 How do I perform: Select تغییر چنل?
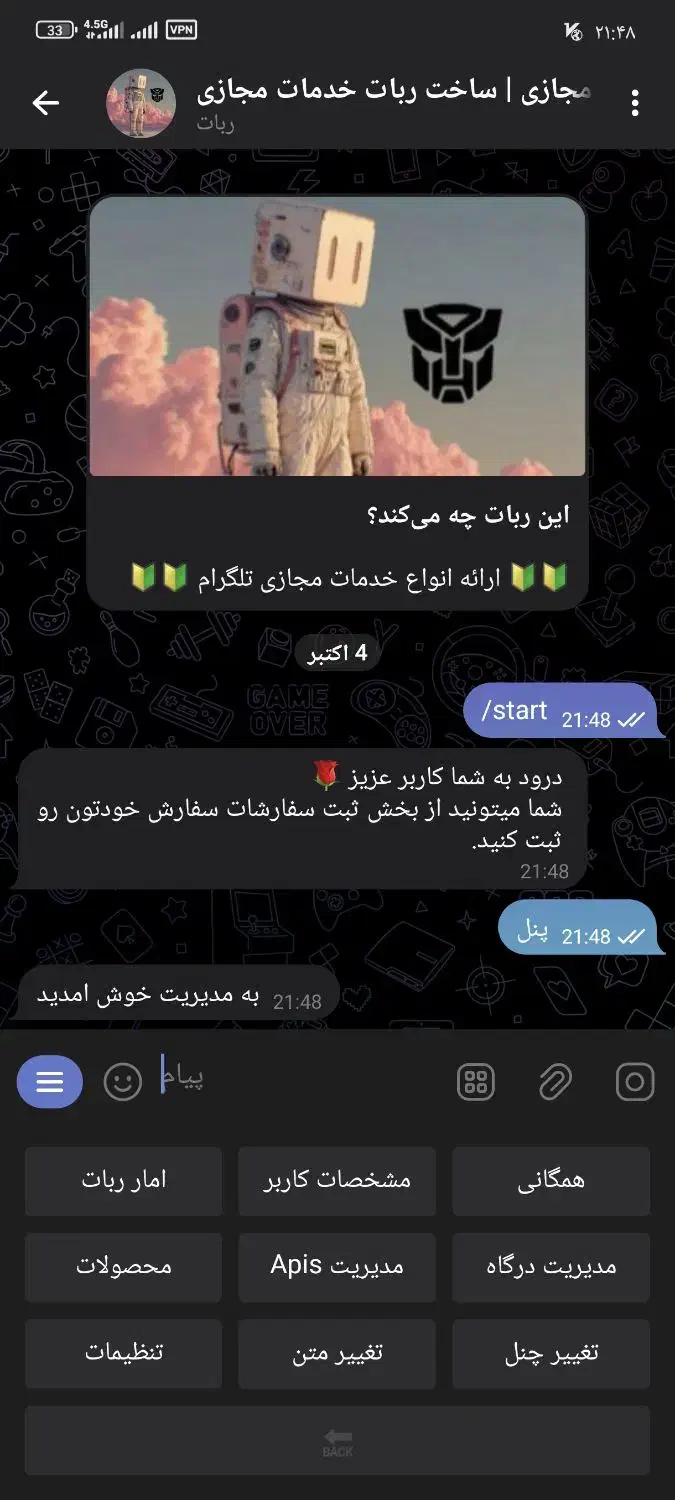pyautogui.click(x=551, y=1354)
